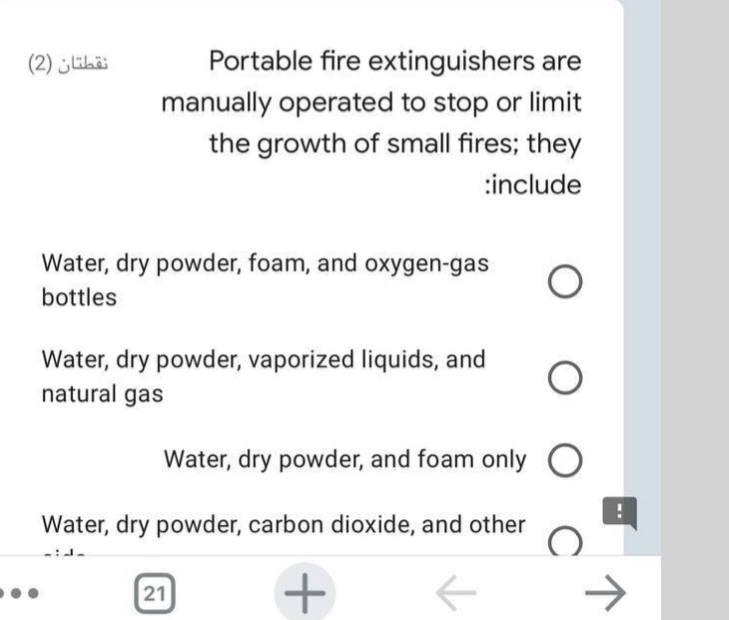Open the browser's three-dot menu
The image size is (729, 620).
point(20,592)
